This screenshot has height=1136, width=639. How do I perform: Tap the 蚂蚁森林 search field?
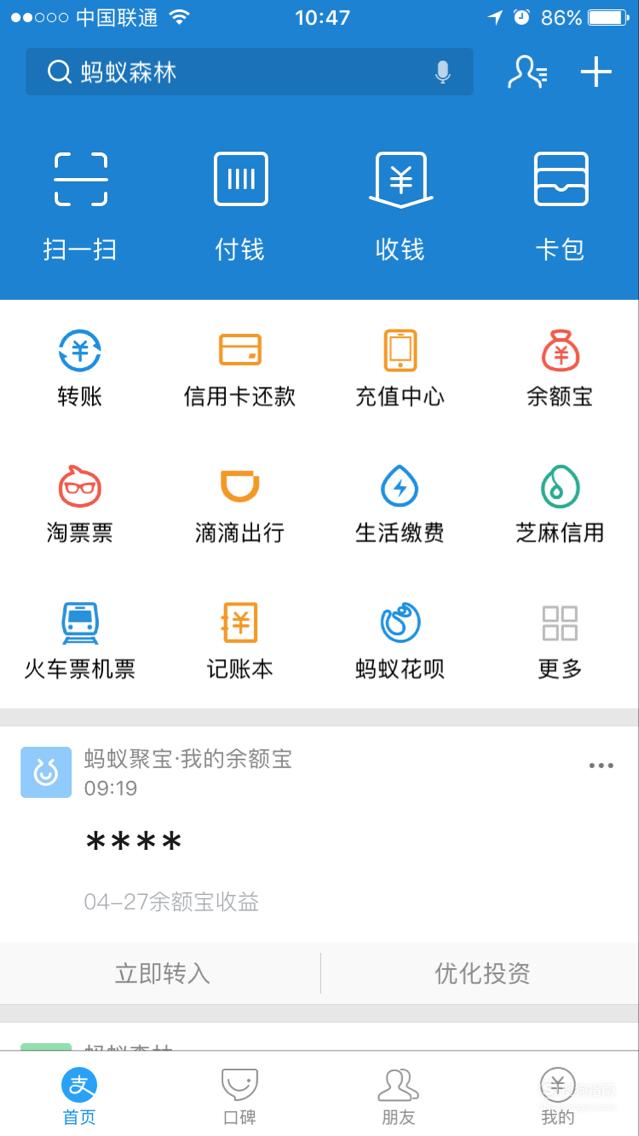coord(249,72)
